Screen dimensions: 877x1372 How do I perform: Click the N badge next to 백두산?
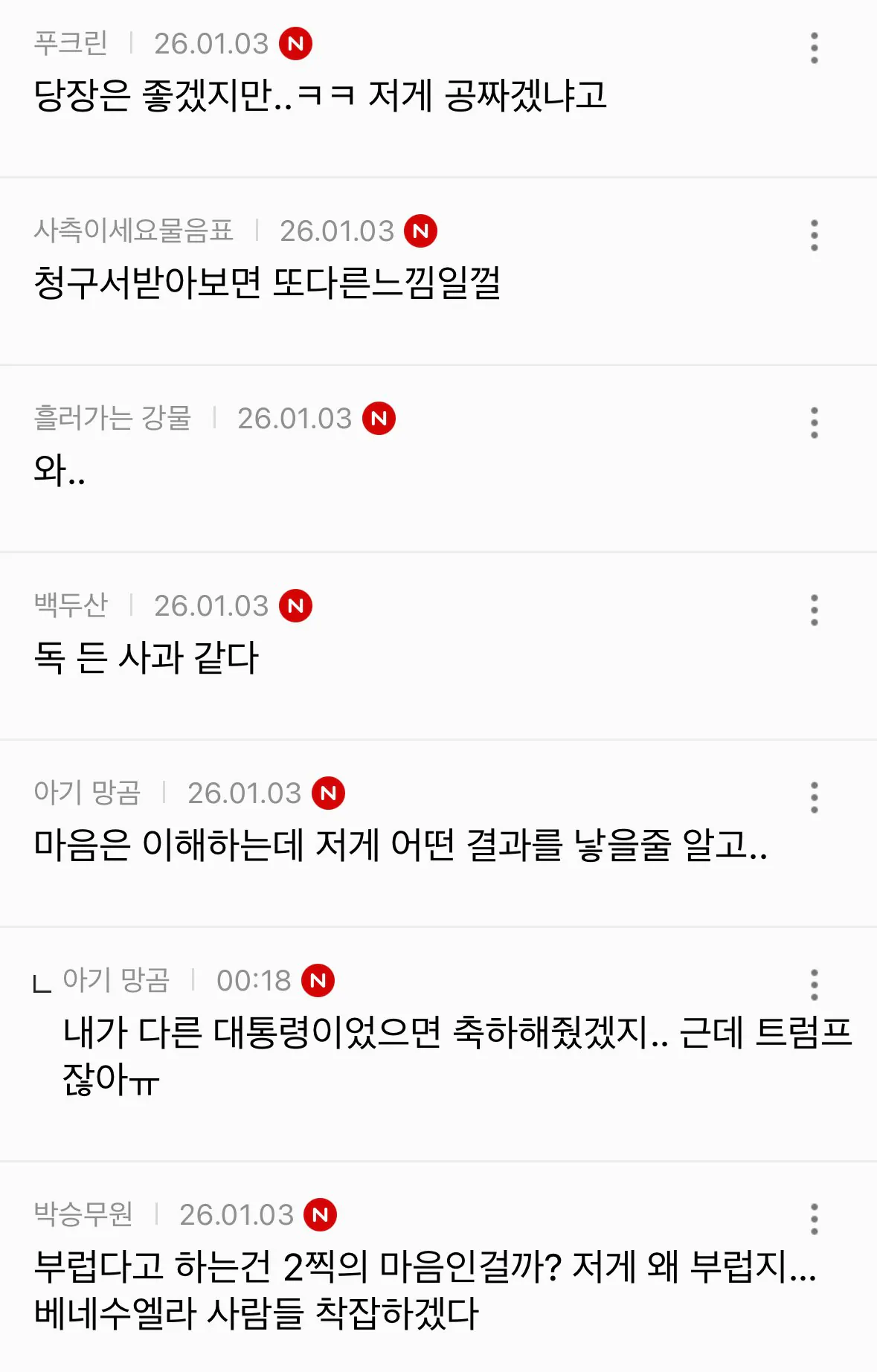click(x=295, y=605)
